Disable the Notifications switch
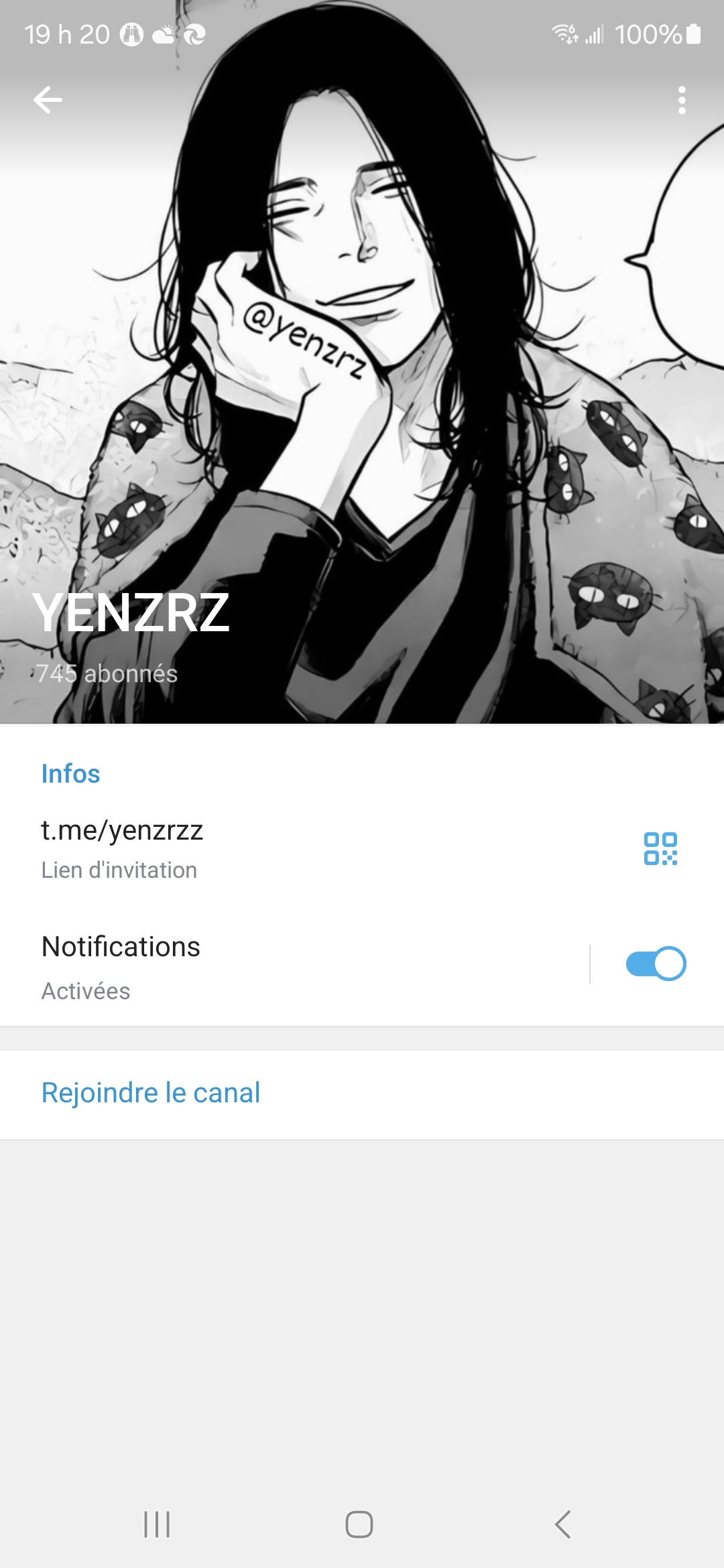Image resolution: width=724 pixels, height=1568 pixels. (656, 964)
